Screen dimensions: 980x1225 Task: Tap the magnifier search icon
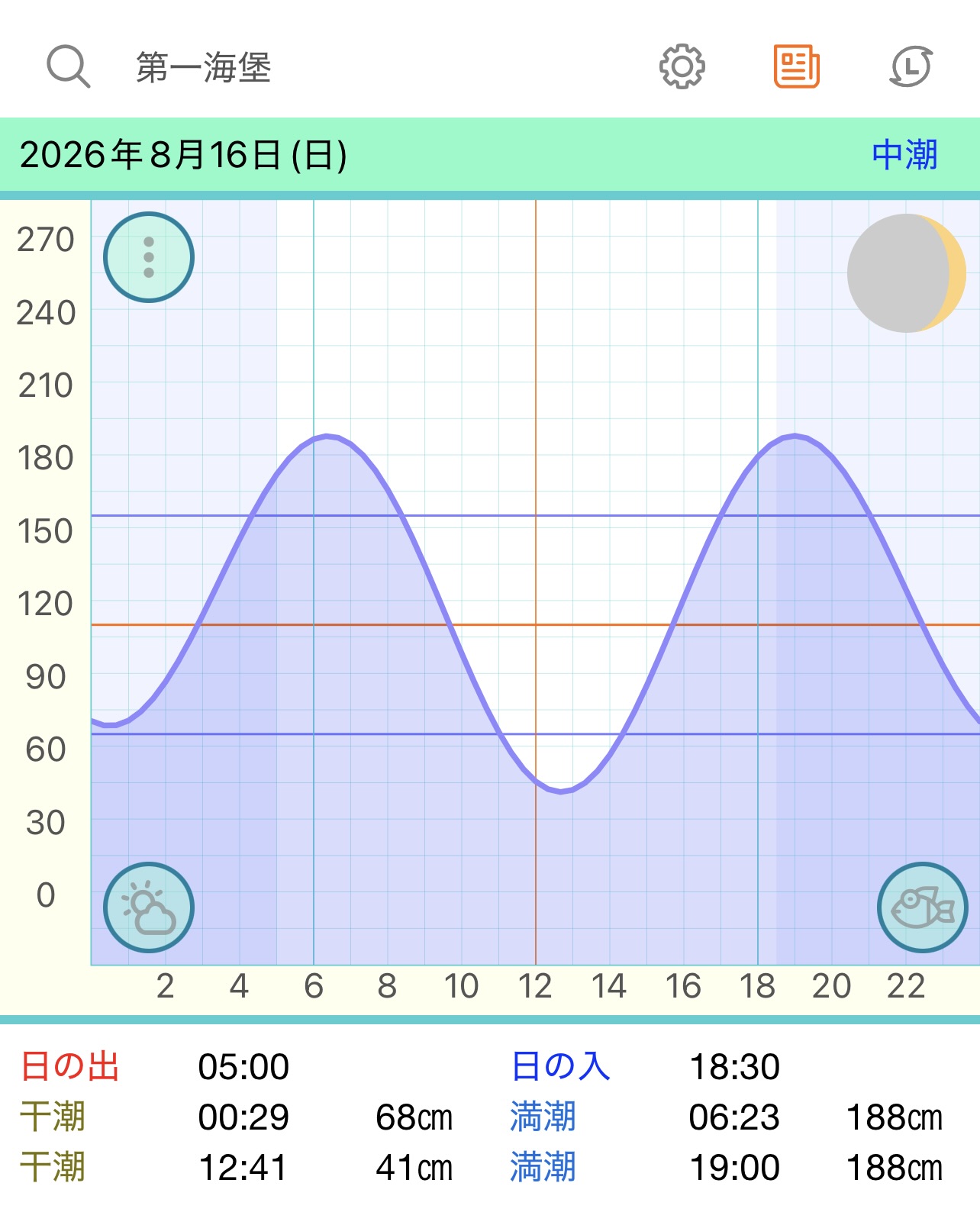pos(69,66)
